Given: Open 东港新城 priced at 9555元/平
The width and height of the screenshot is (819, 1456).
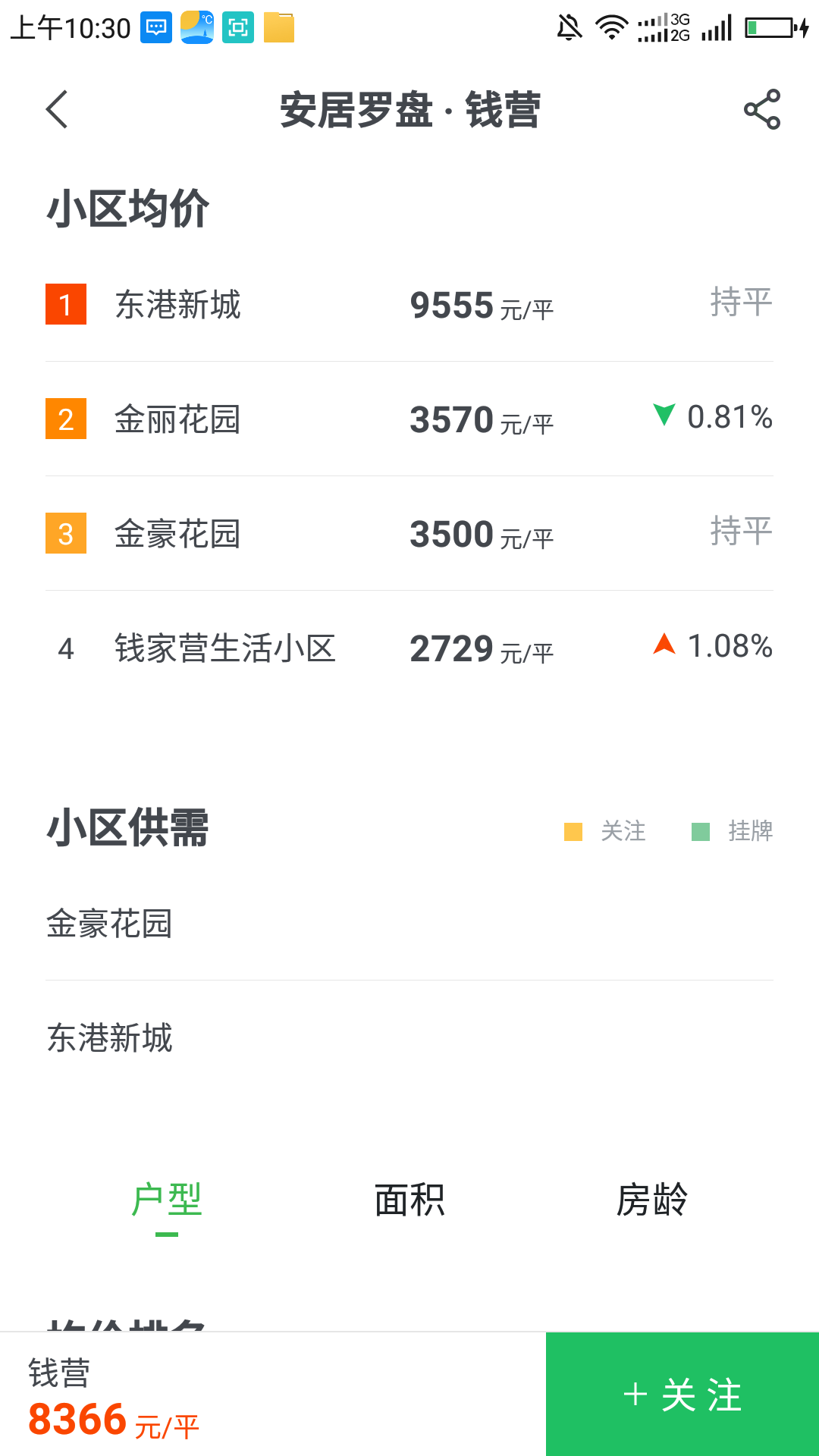Looking at the screenshot, I should tap(409, 305).
